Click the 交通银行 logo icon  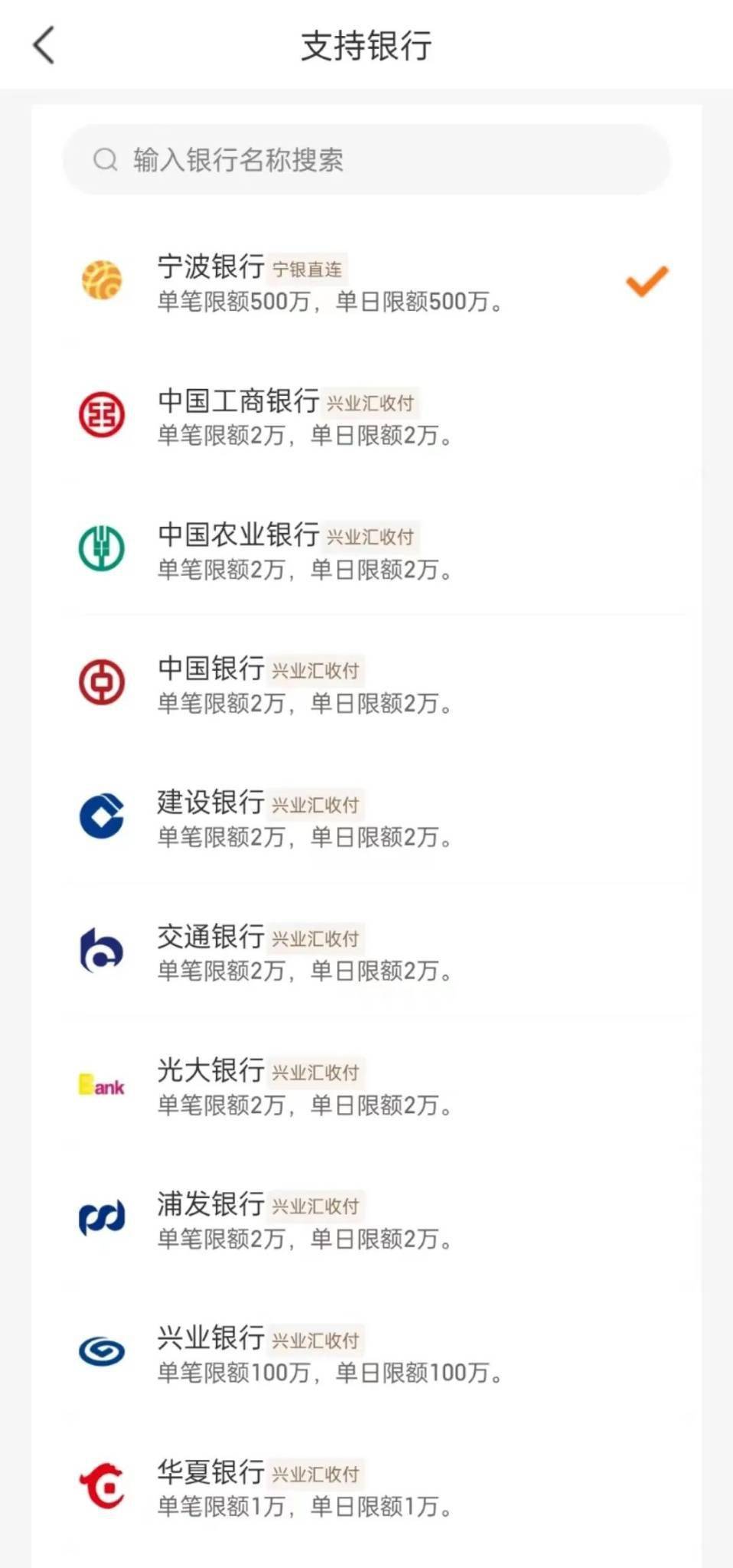coord(102,948)
